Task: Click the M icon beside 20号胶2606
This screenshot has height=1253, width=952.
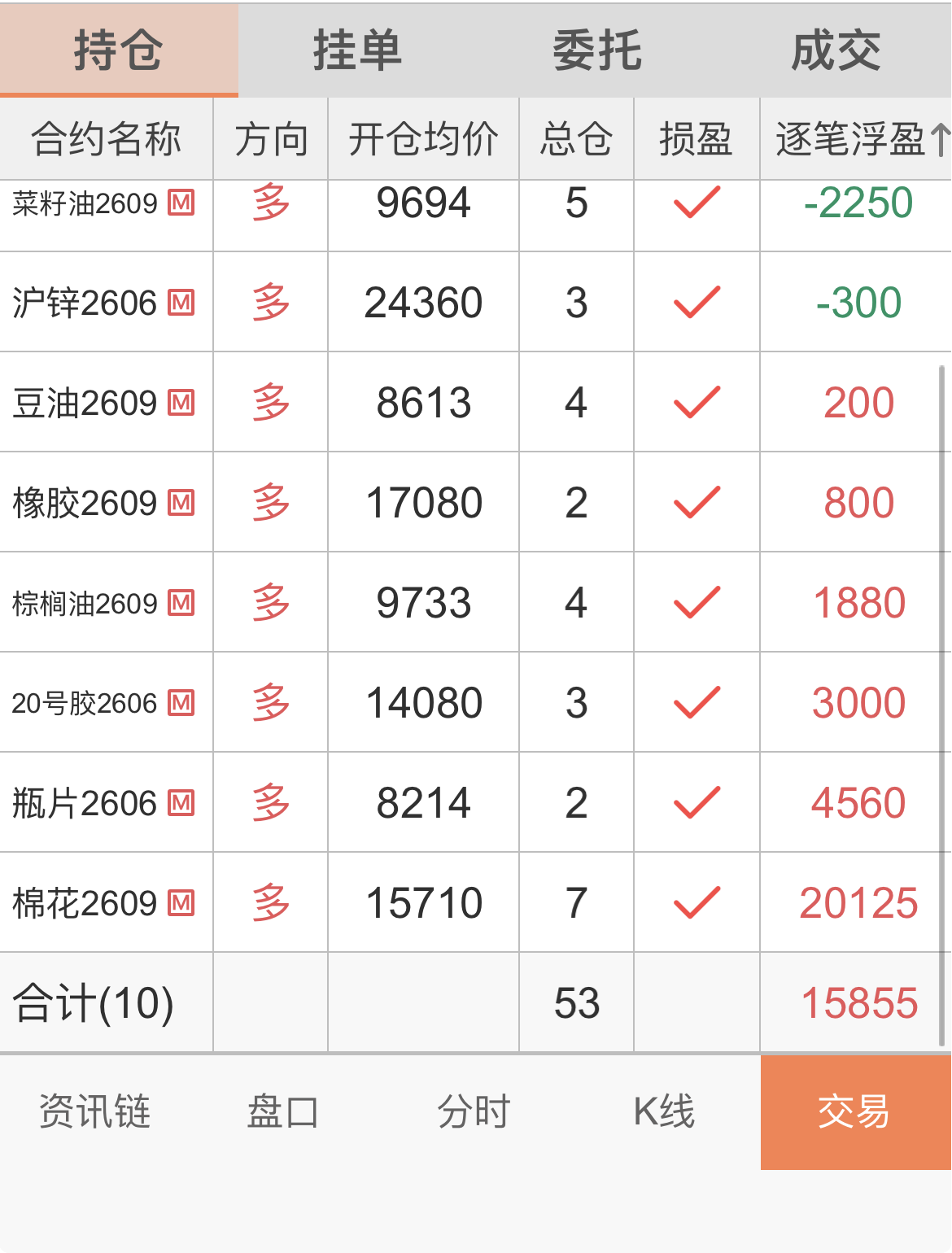Action: click(182, 702)
